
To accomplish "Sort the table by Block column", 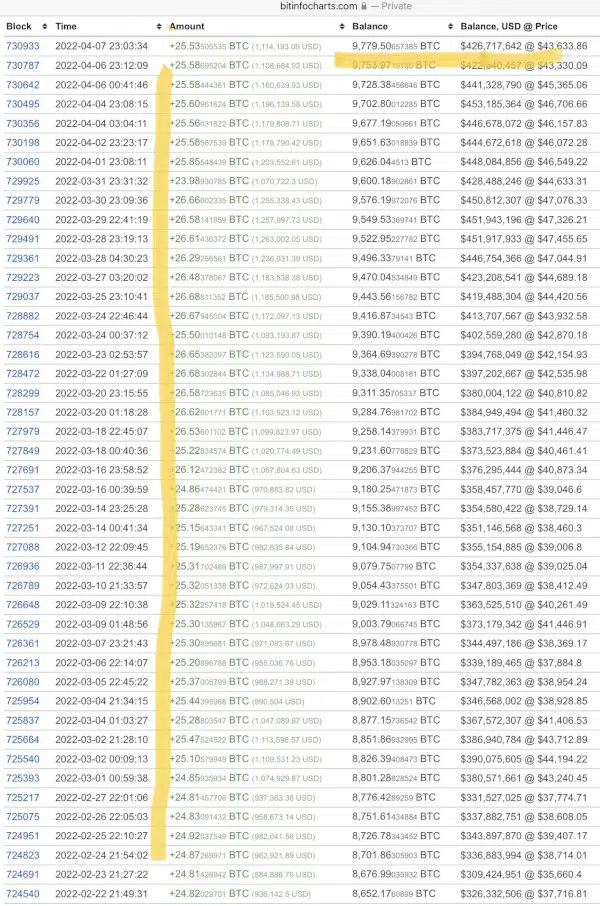I will [19, 25].
